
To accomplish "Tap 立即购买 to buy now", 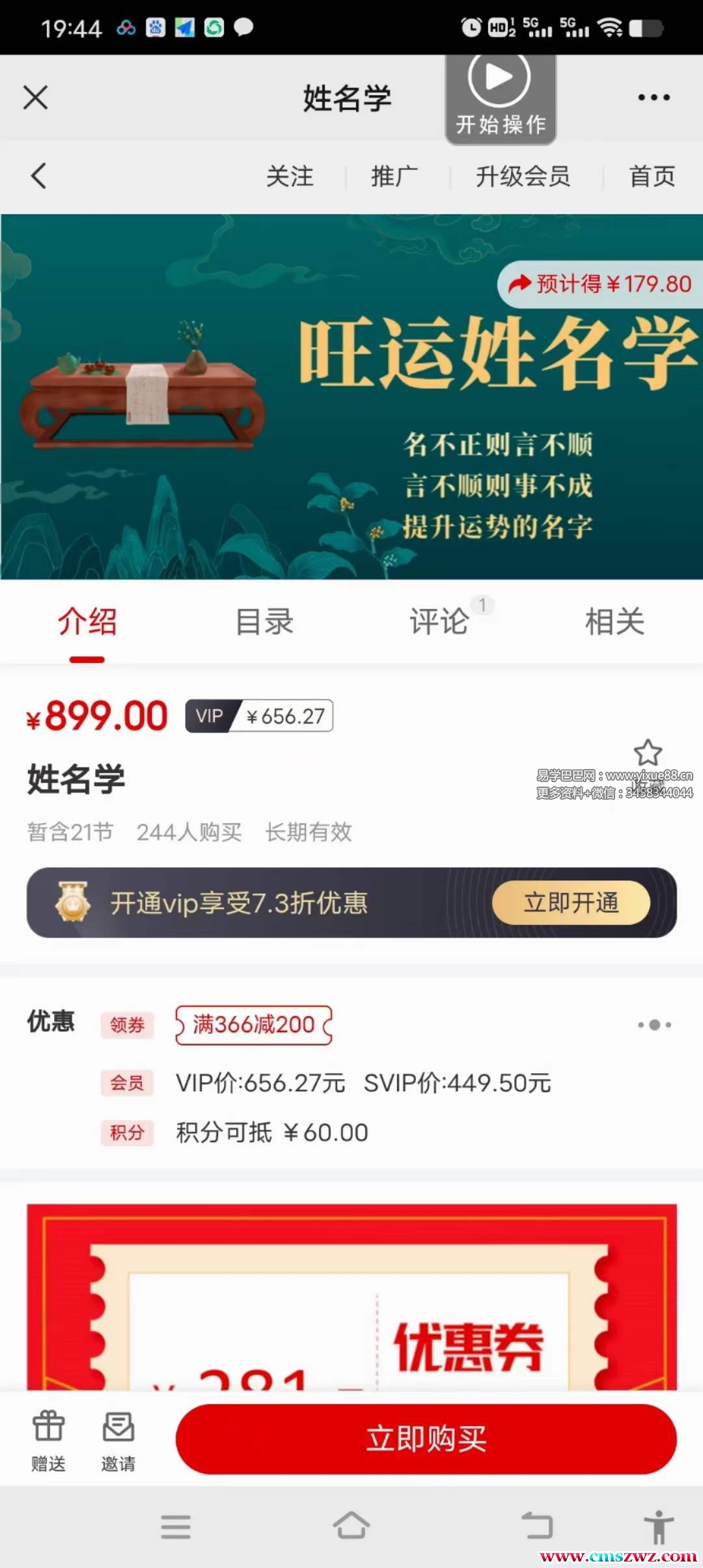I will coord(426,1439).
